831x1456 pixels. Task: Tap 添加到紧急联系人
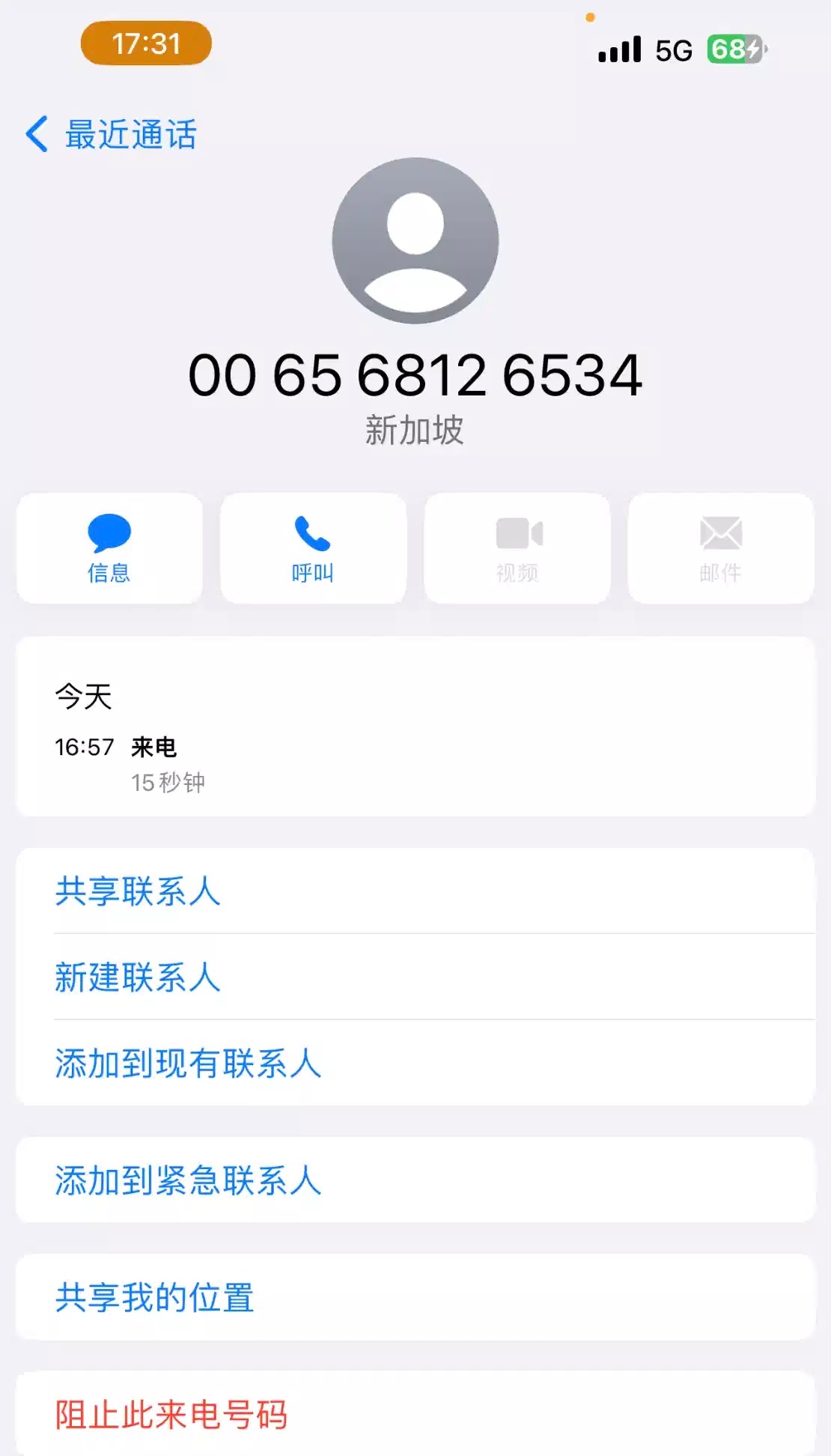tap(188, 1180)
